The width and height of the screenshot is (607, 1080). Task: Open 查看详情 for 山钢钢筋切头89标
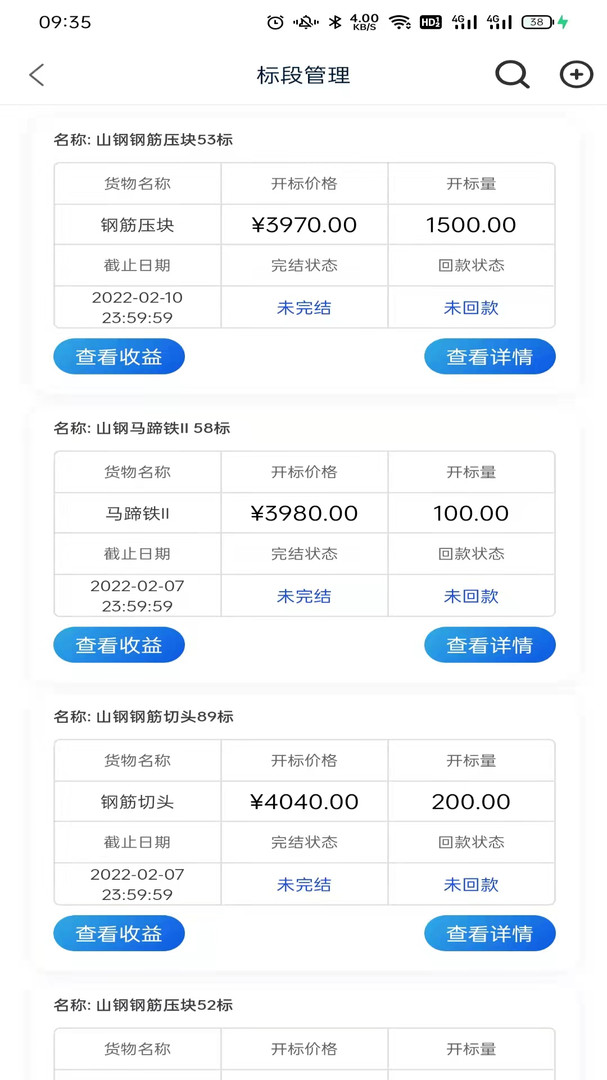(x=489, y=933)
